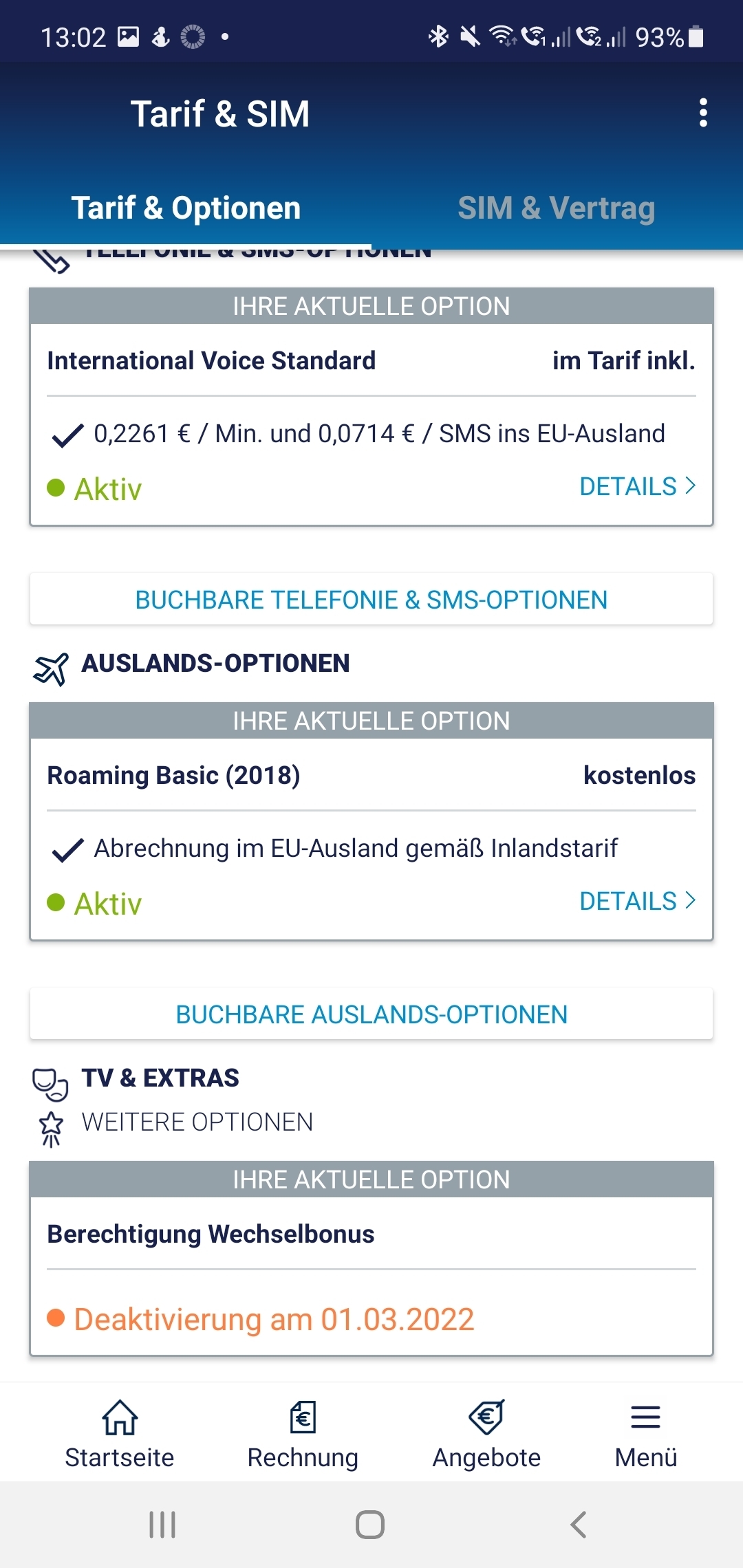Tap Buchbare Auslands-Optionen button
This screenshot has width=743, height=1568.
pos(371,1014)
